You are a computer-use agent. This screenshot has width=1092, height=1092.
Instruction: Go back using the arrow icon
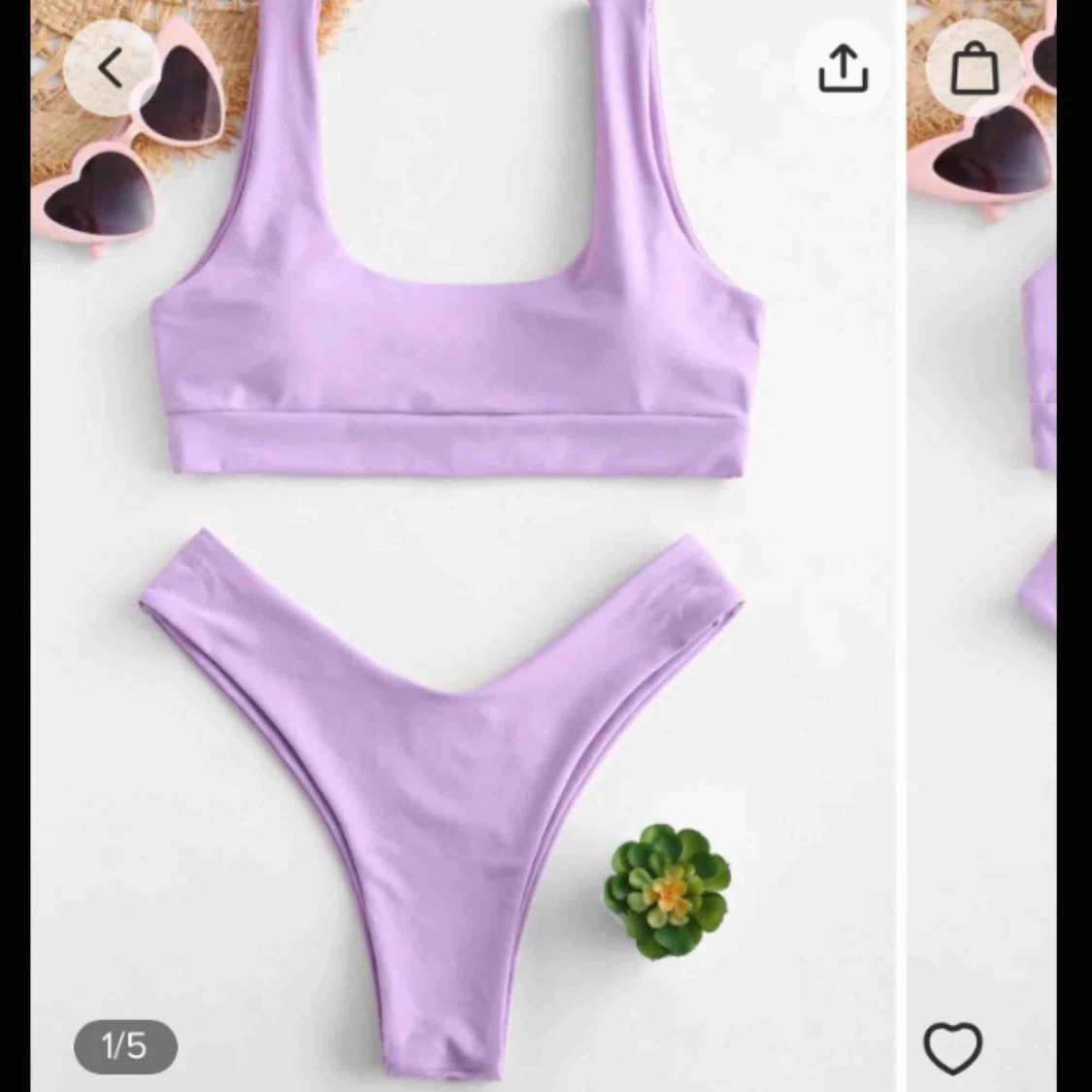pyautogui.click(x=110, y=69)
